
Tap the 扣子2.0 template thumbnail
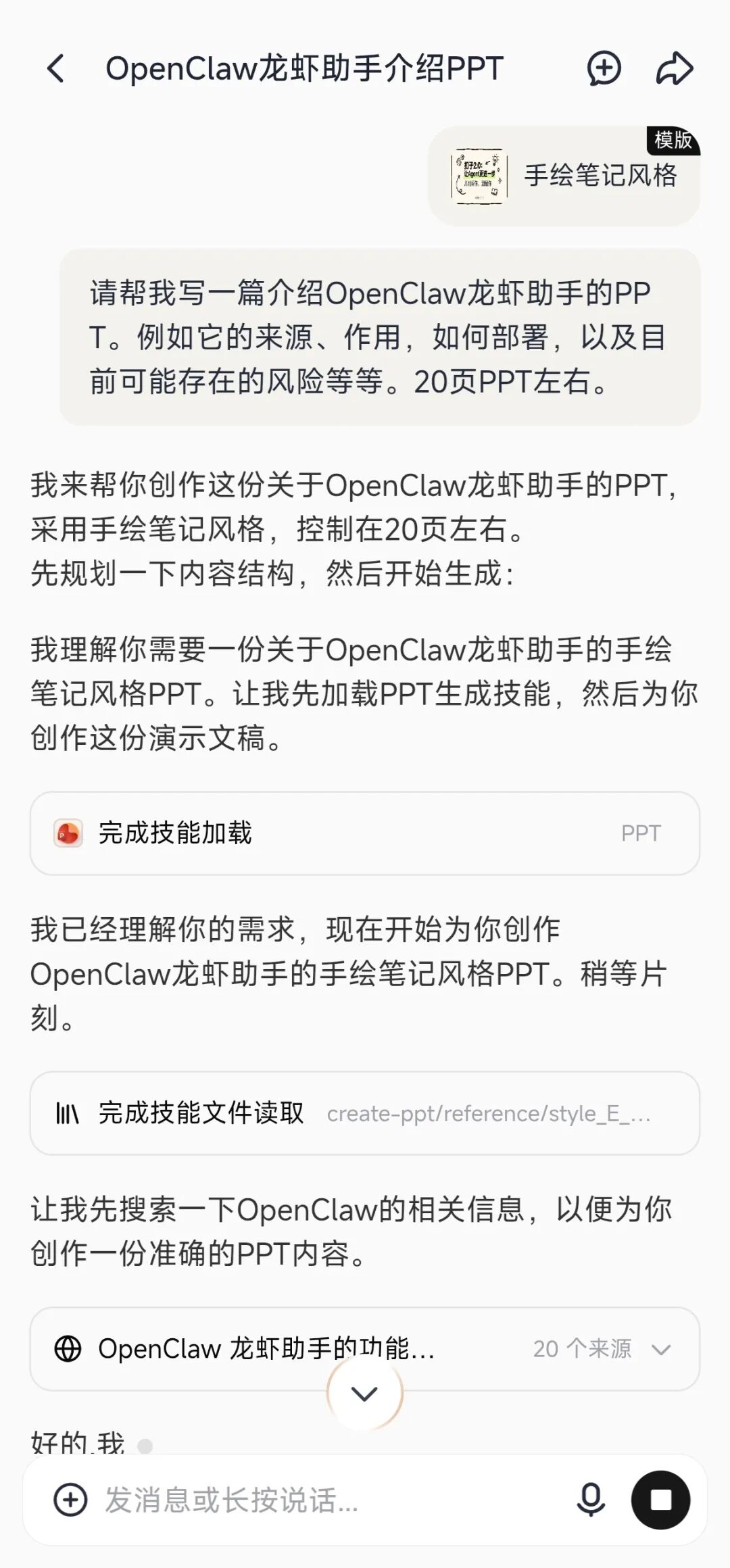pos(477,177)
